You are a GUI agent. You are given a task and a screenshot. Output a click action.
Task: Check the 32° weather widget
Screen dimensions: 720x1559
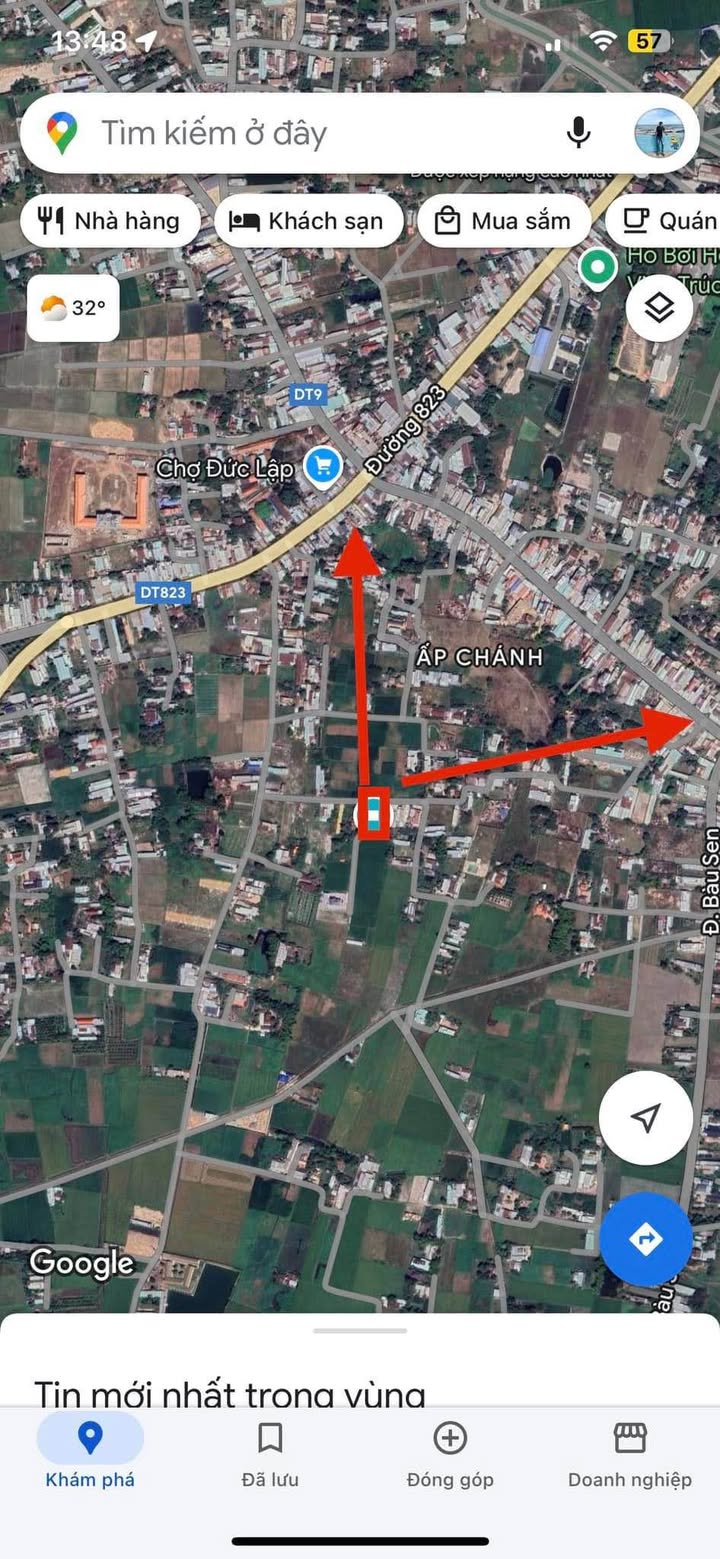point(73,308)
